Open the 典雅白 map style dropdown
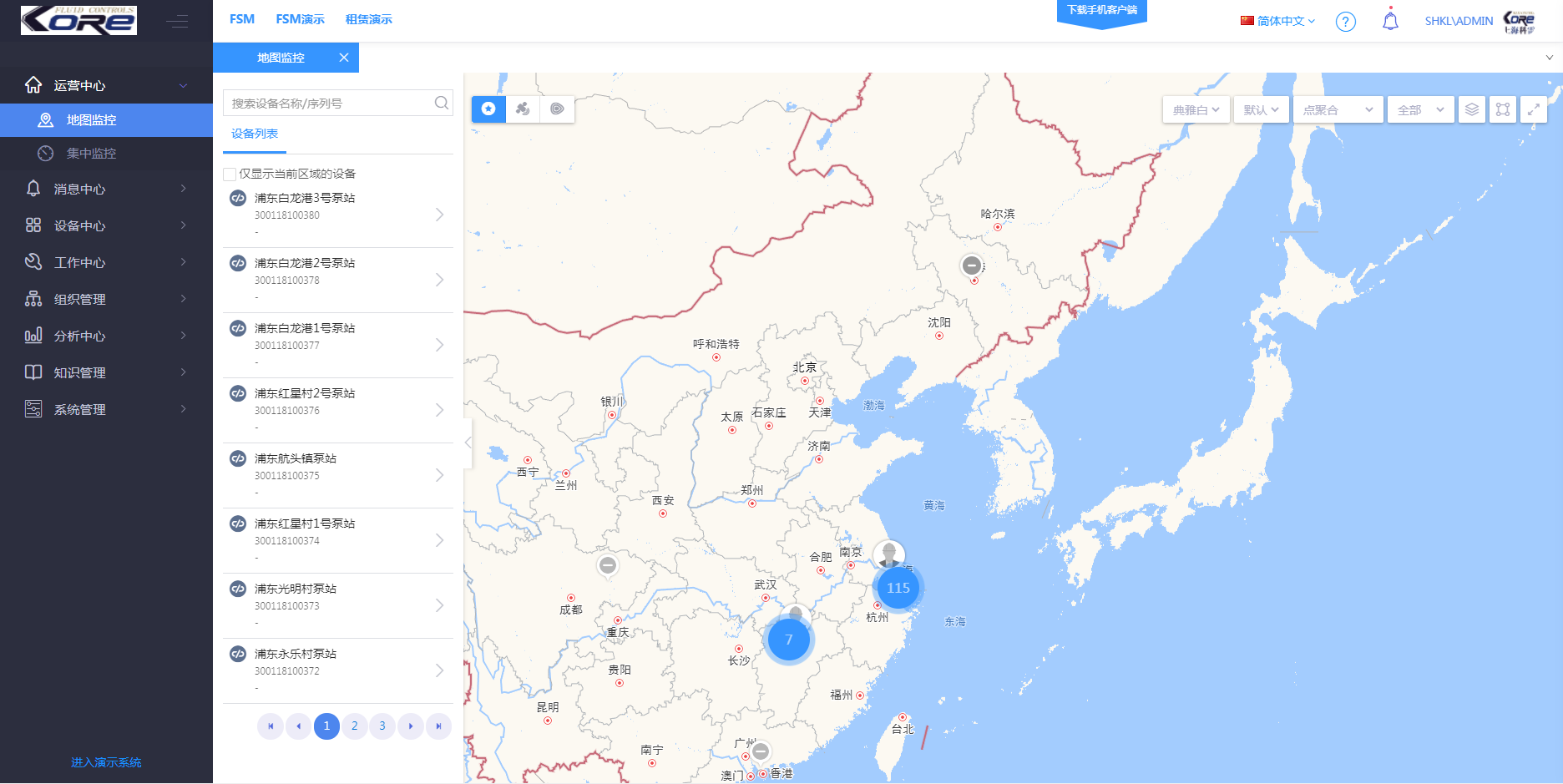The image size is (1563, 784). click(1196, 110)
